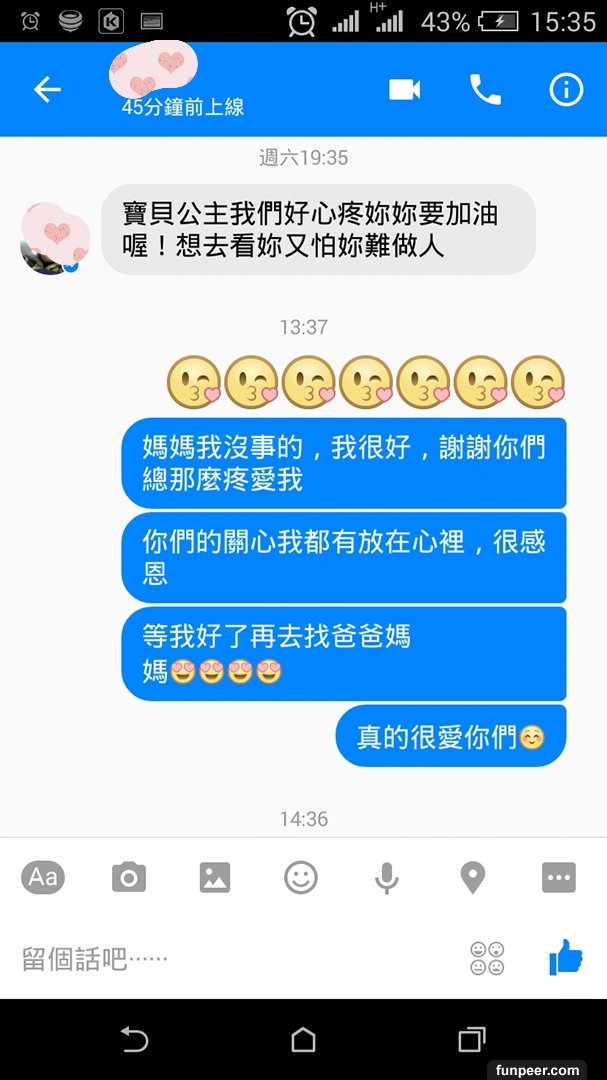Start a voice call
The image size is (607, 1080).
click(x=485, y=90)
